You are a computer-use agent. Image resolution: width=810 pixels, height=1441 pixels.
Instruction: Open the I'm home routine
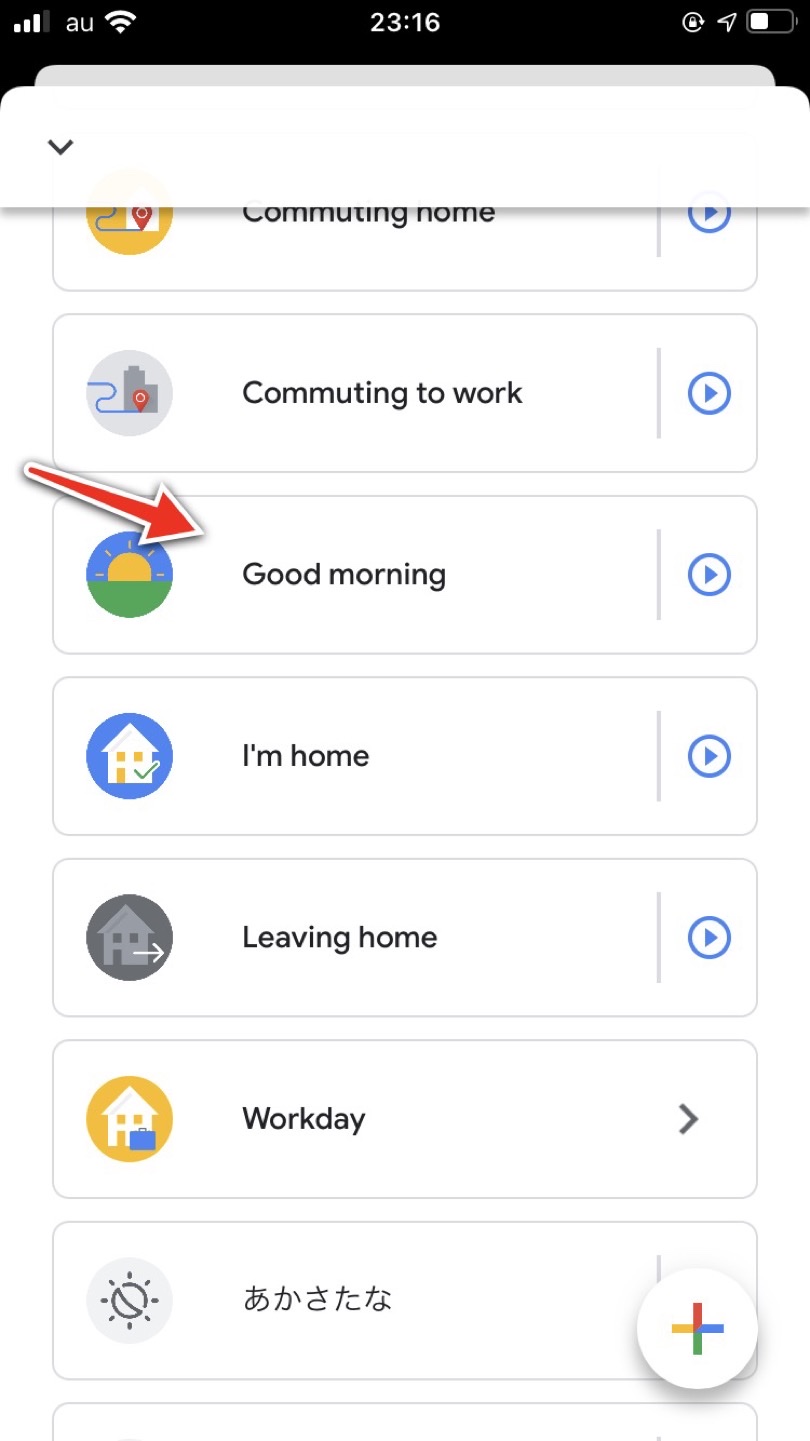pyautogui.click(x=305, y=756)
